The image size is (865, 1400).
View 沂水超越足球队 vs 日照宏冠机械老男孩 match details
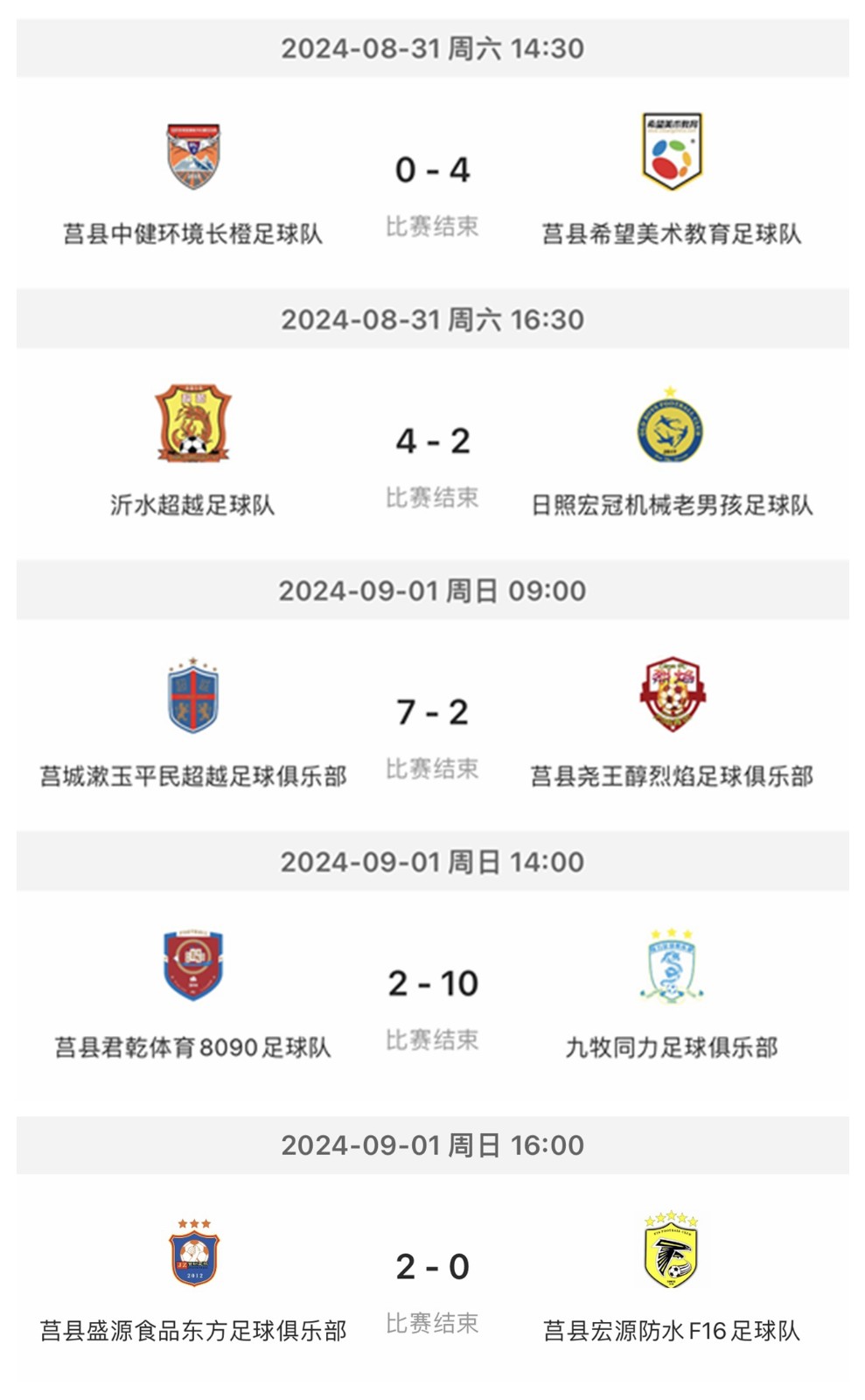432,441
